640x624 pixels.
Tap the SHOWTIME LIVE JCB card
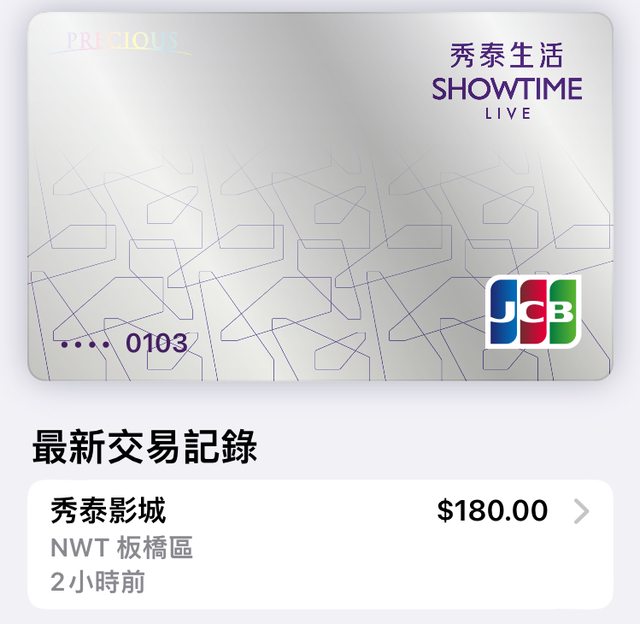[x=320, y=197]
